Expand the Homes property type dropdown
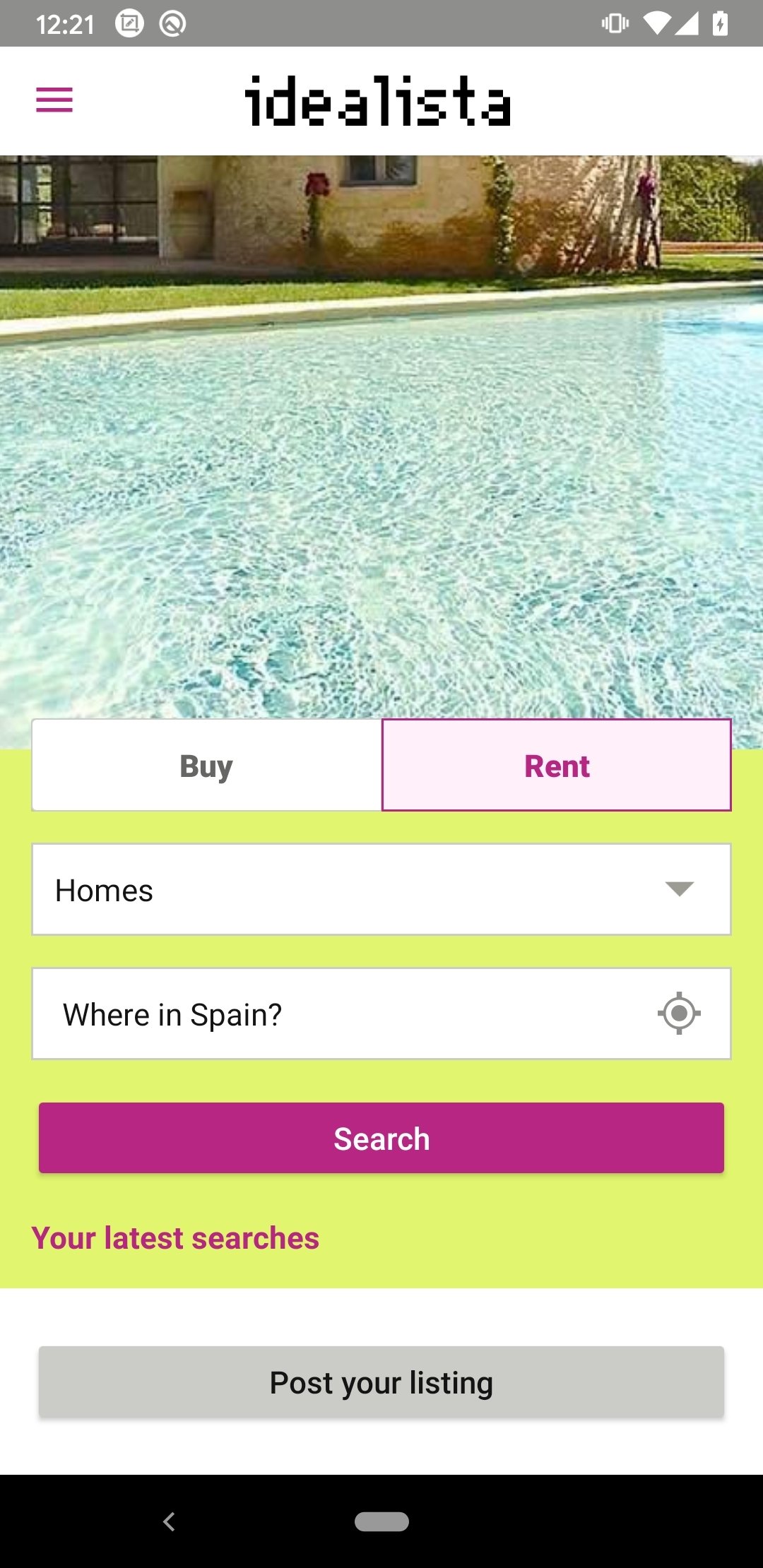763x1568 pixels. click(381, 889)
